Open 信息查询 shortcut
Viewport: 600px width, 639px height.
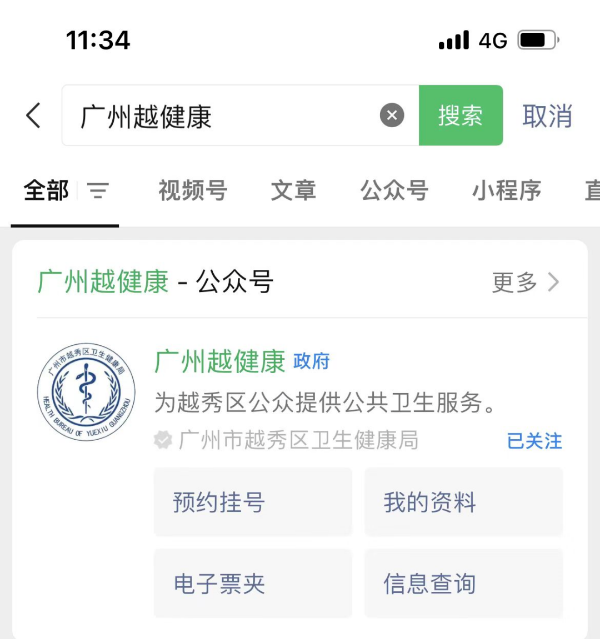pos(463,583)
